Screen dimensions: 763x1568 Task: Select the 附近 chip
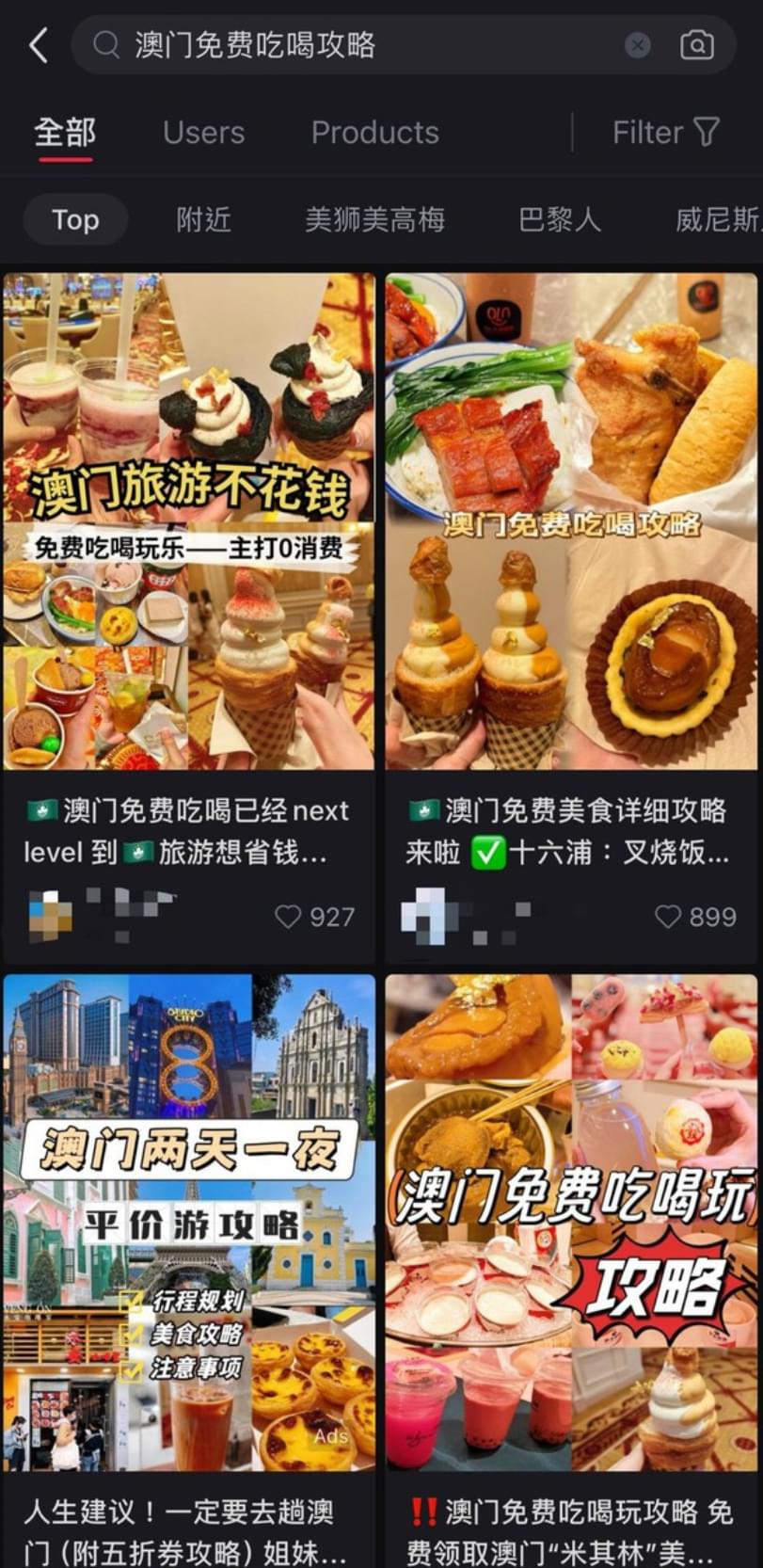[203, 219]
